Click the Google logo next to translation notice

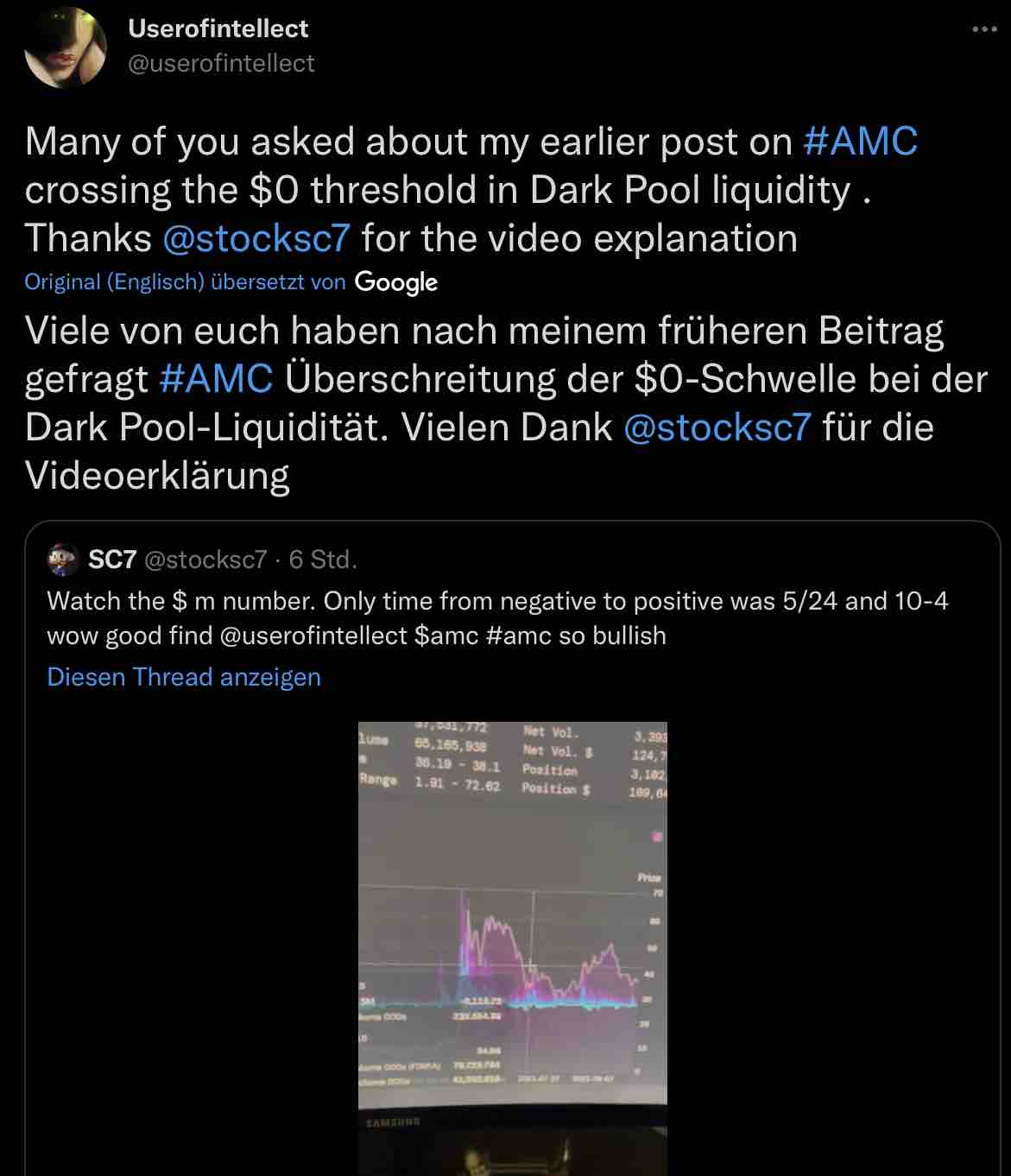[x=395, y=281]
